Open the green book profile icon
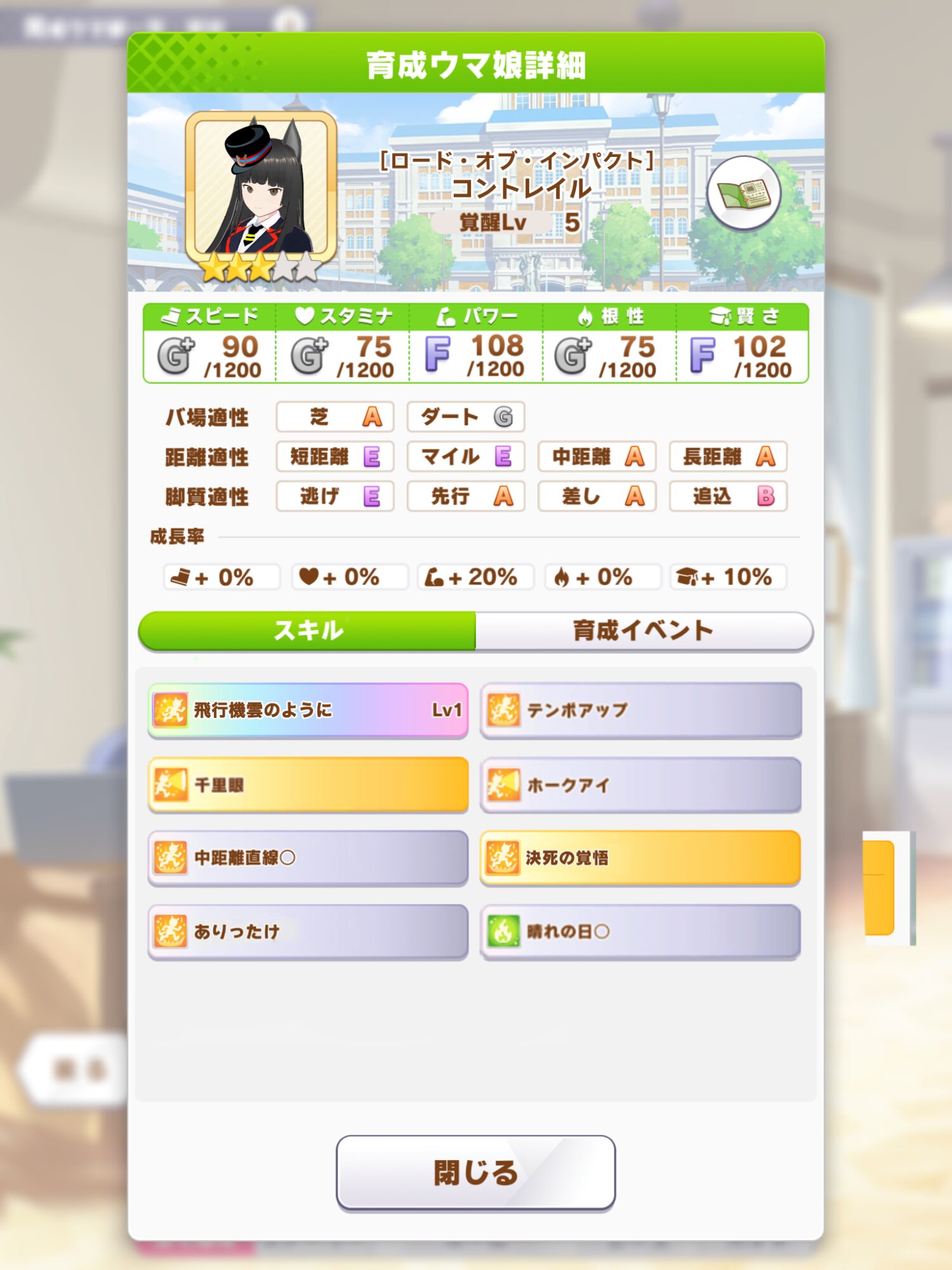952x1270 pixels. [x=744, y=193]
